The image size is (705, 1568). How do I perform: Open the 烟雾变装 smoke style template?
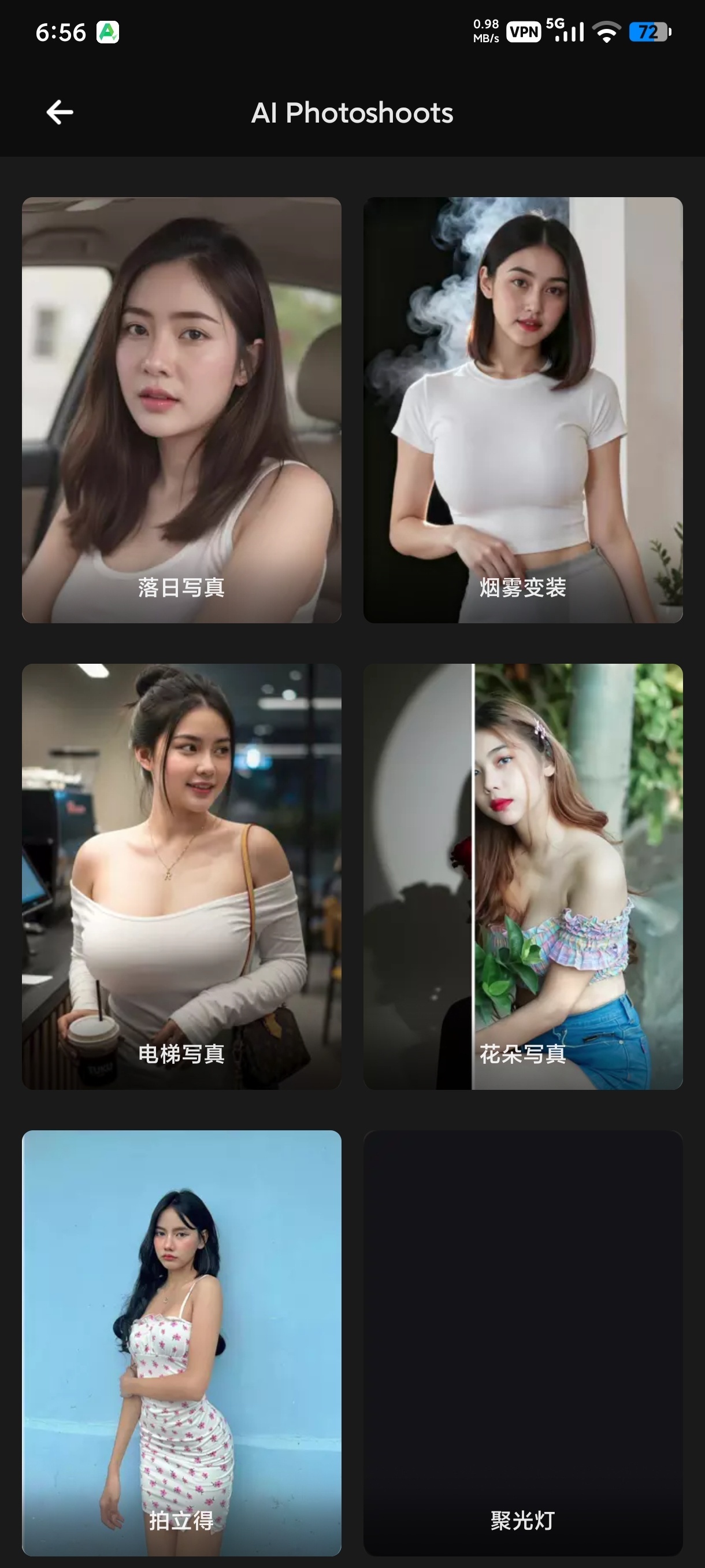click(524, 409)
